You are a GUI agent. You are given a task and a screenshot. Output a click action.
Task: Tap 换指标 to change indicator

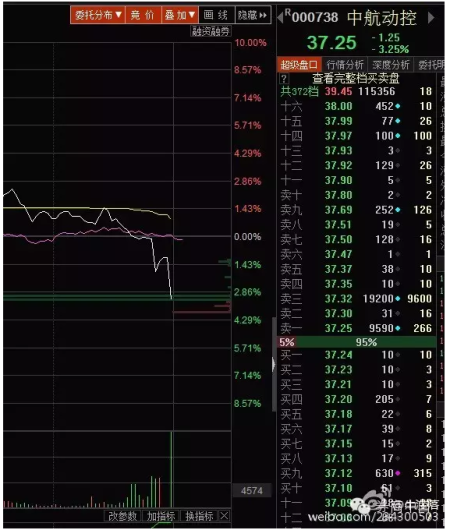(199, 516)
